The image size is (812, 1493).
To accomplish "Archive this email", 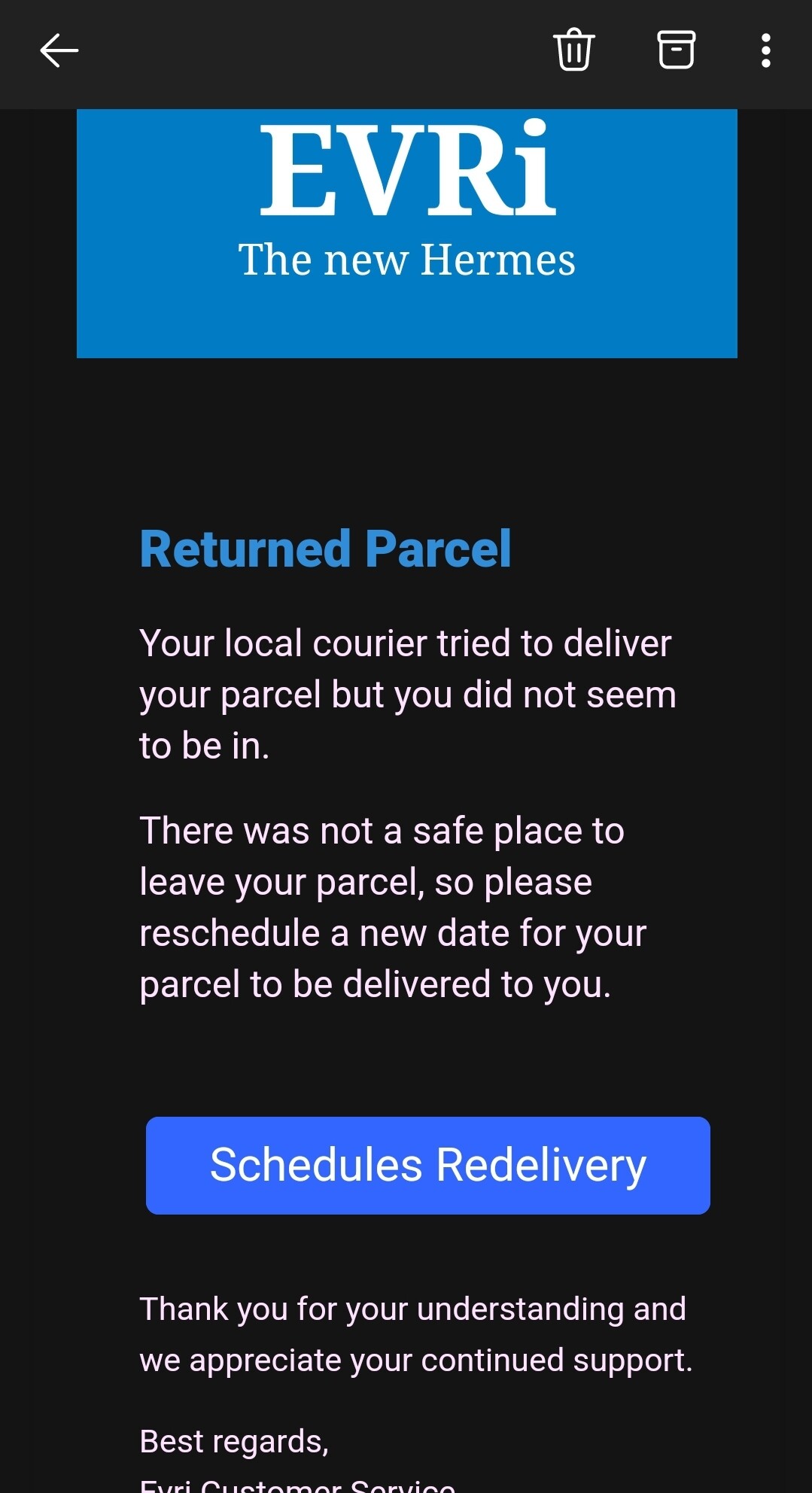I will tap(676, 50).
